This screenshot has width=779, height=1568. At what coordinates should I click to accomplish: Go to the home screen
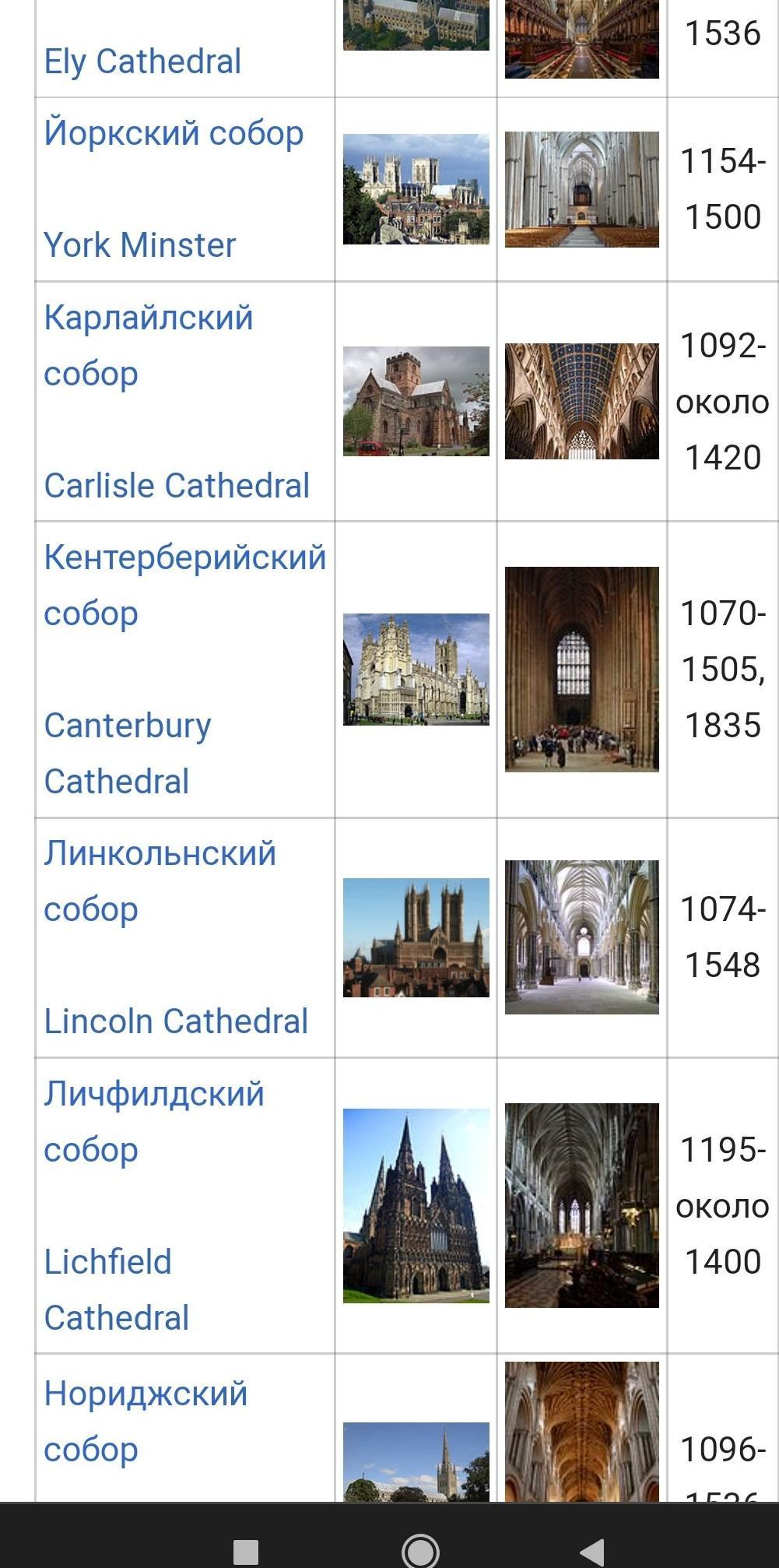420,1551
